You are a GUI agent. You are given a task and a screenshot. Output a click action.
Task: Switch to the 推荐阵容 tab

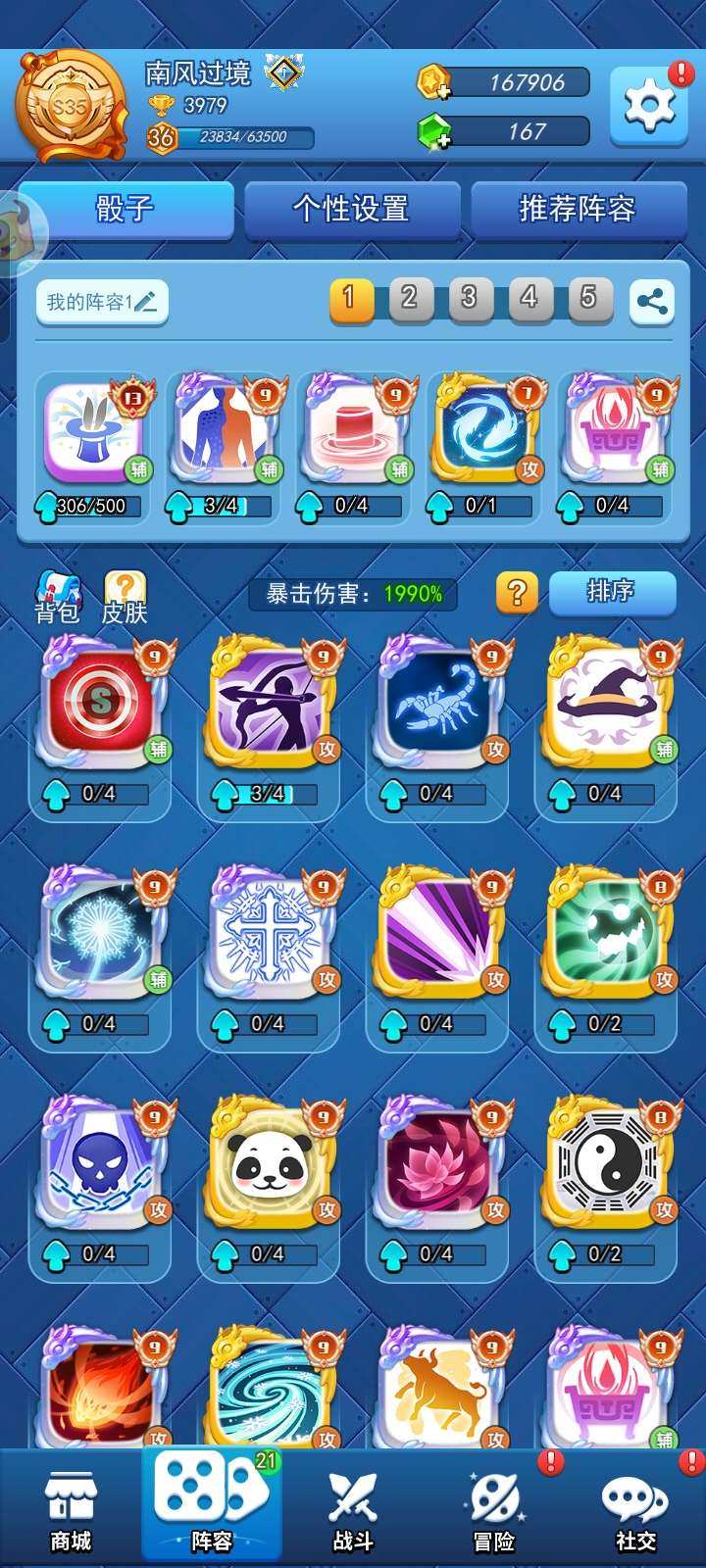click(578, 209)
